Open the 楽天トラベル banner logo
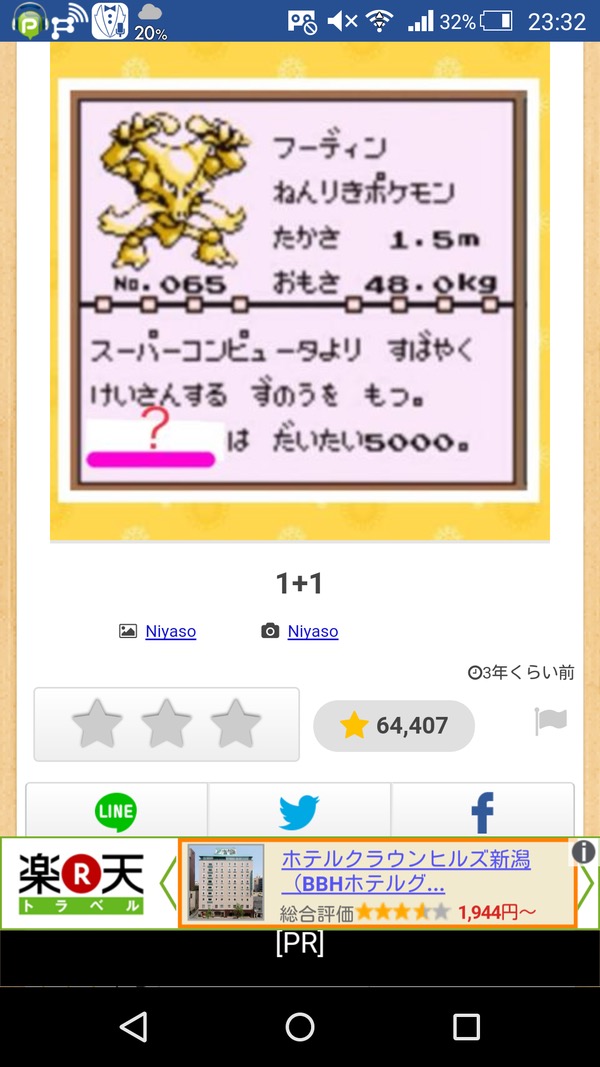This screenshot has width=600, height=1067. (81, 884)
